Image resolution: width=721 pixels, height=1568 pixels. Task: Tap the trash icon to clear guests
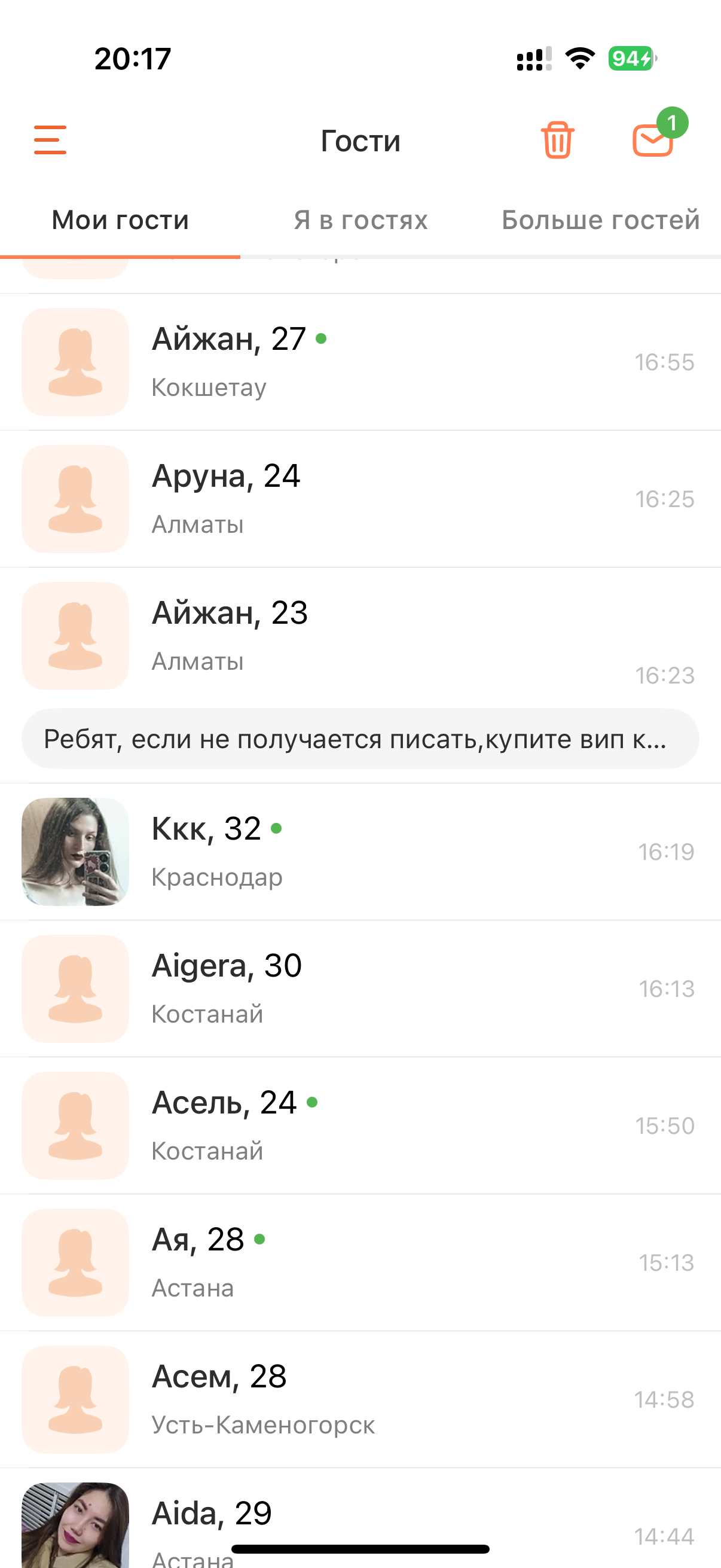click(557, 140)
